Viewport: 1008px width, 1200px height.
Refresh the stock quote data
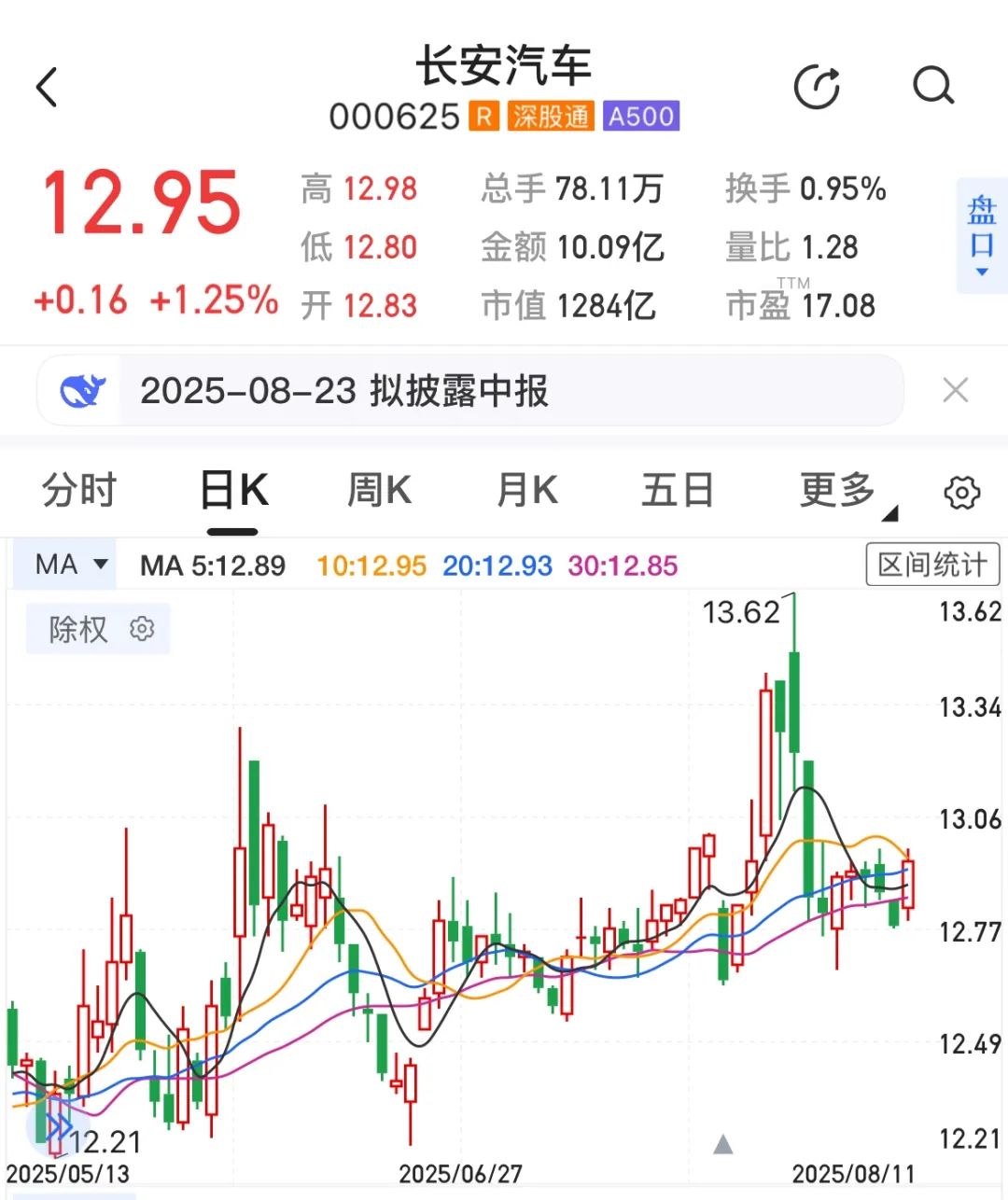pos(817,86)
